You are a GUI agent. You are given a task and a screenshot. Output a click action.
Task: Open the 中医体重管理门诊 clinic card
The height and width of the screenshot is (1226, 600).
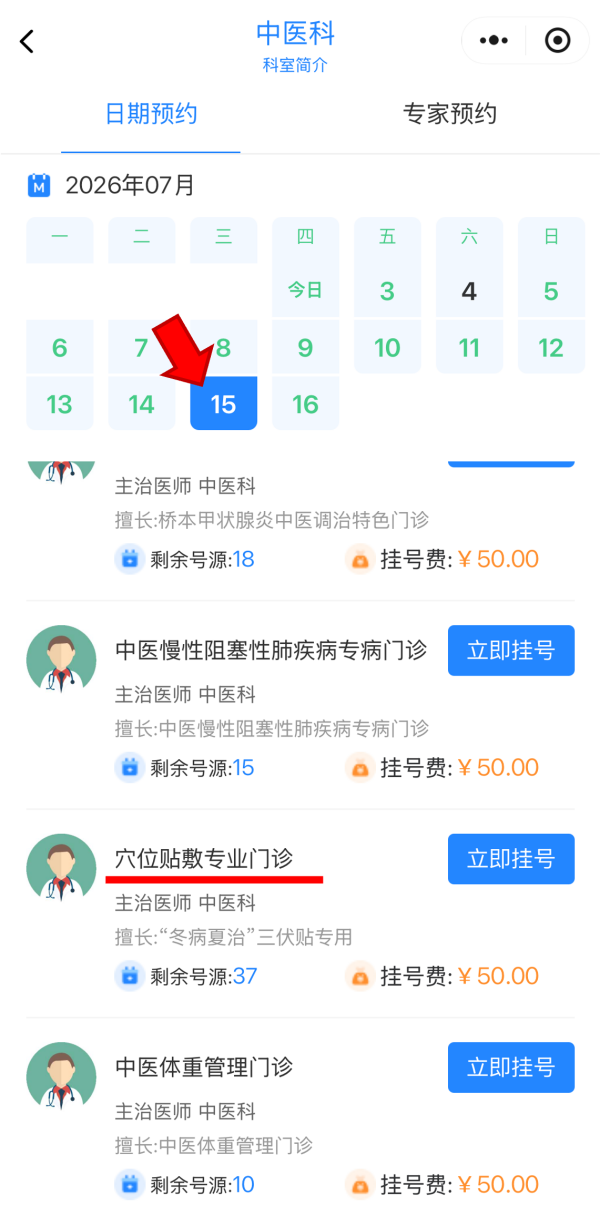coord(300,1122)
